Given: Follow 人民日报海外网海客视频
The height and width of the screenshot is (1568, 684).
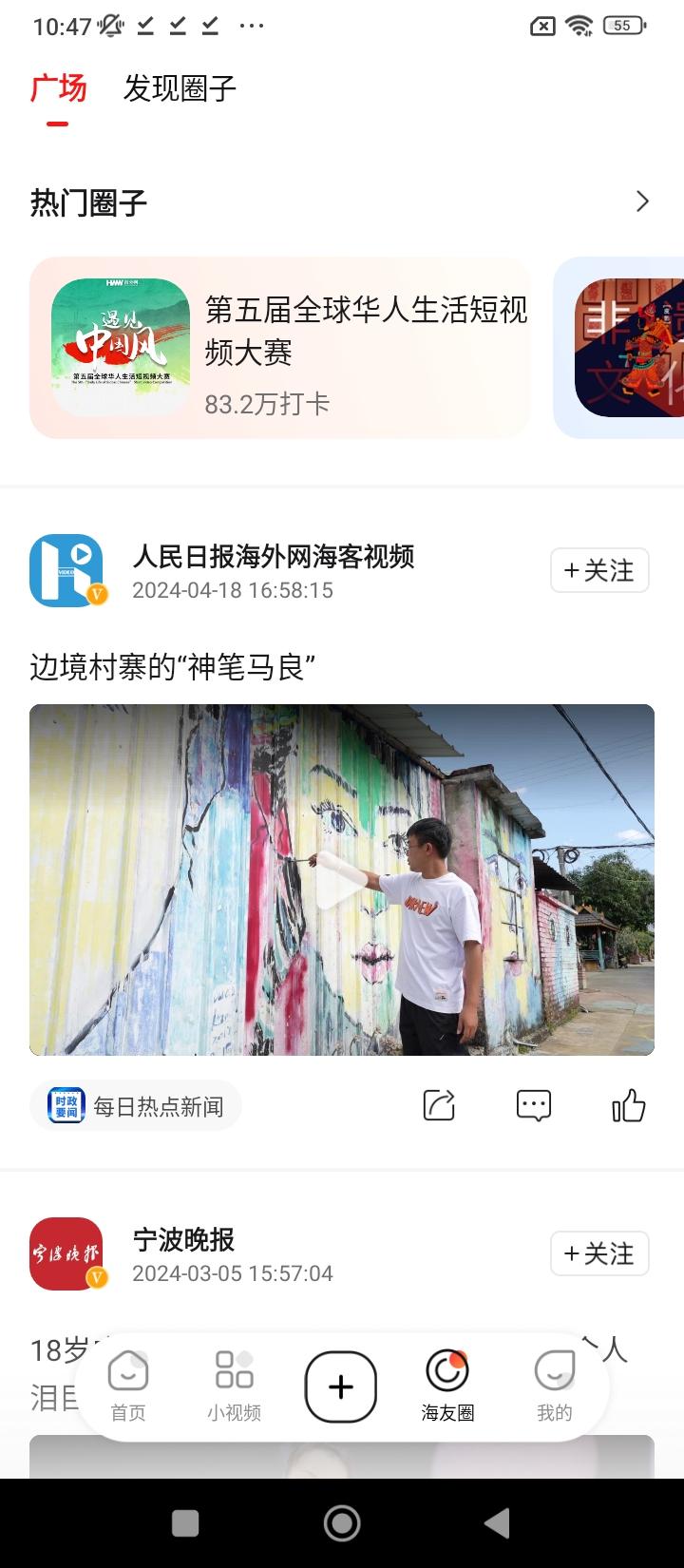Looking at the screenshot, I should tap(599, 570).
